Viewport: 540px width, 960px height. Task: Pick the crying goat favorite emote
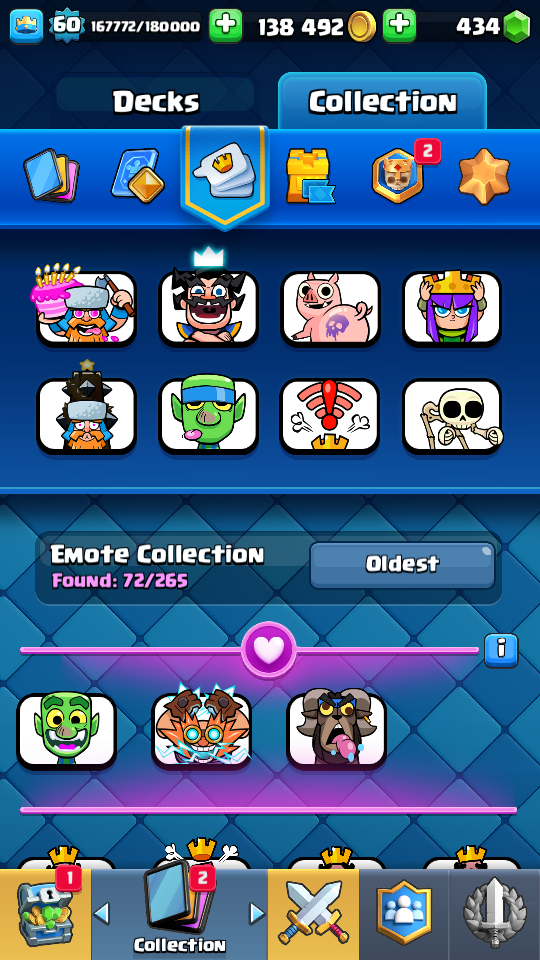(336, 730)
